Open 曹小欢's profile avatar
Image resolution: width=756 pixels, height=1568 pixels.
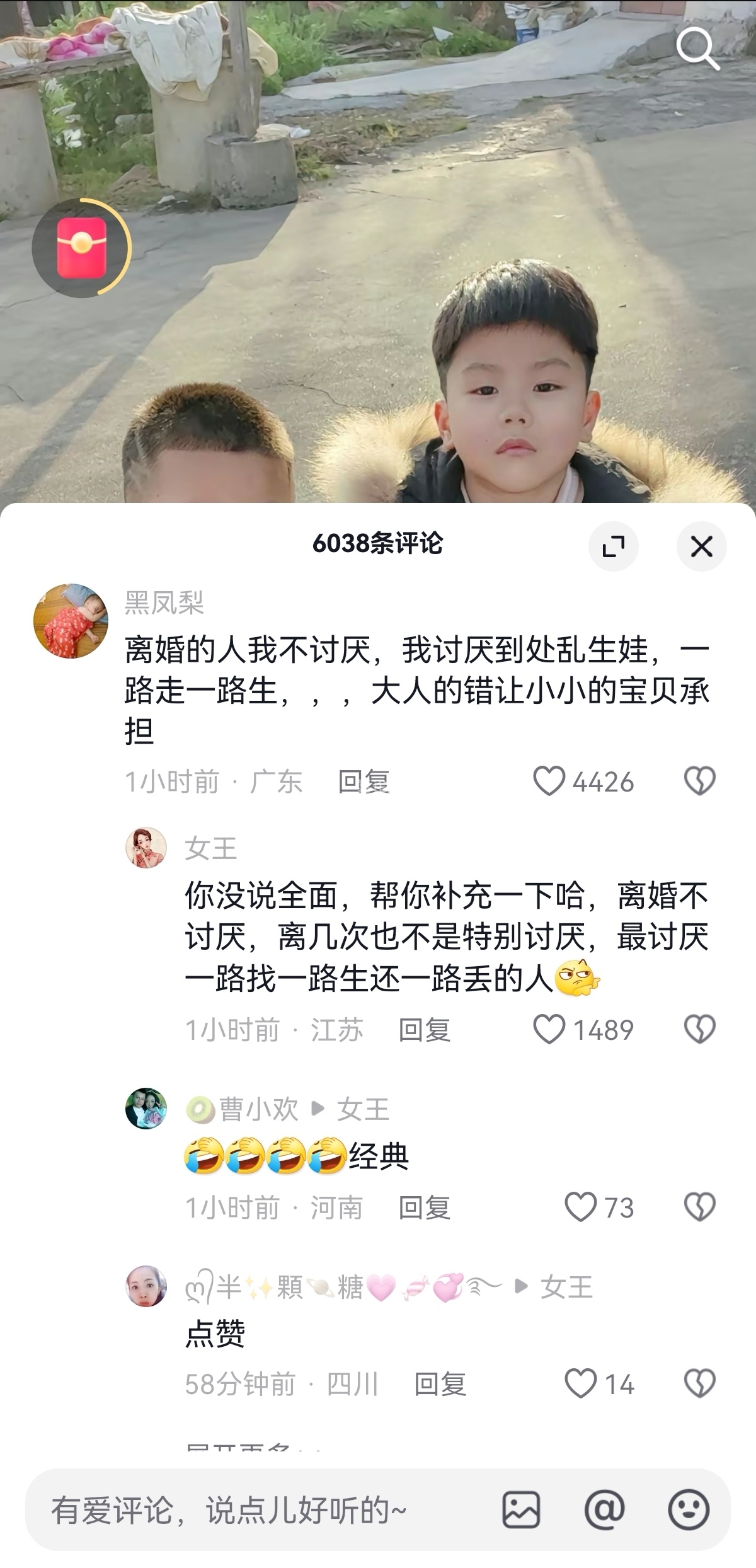click(146, 1109)
